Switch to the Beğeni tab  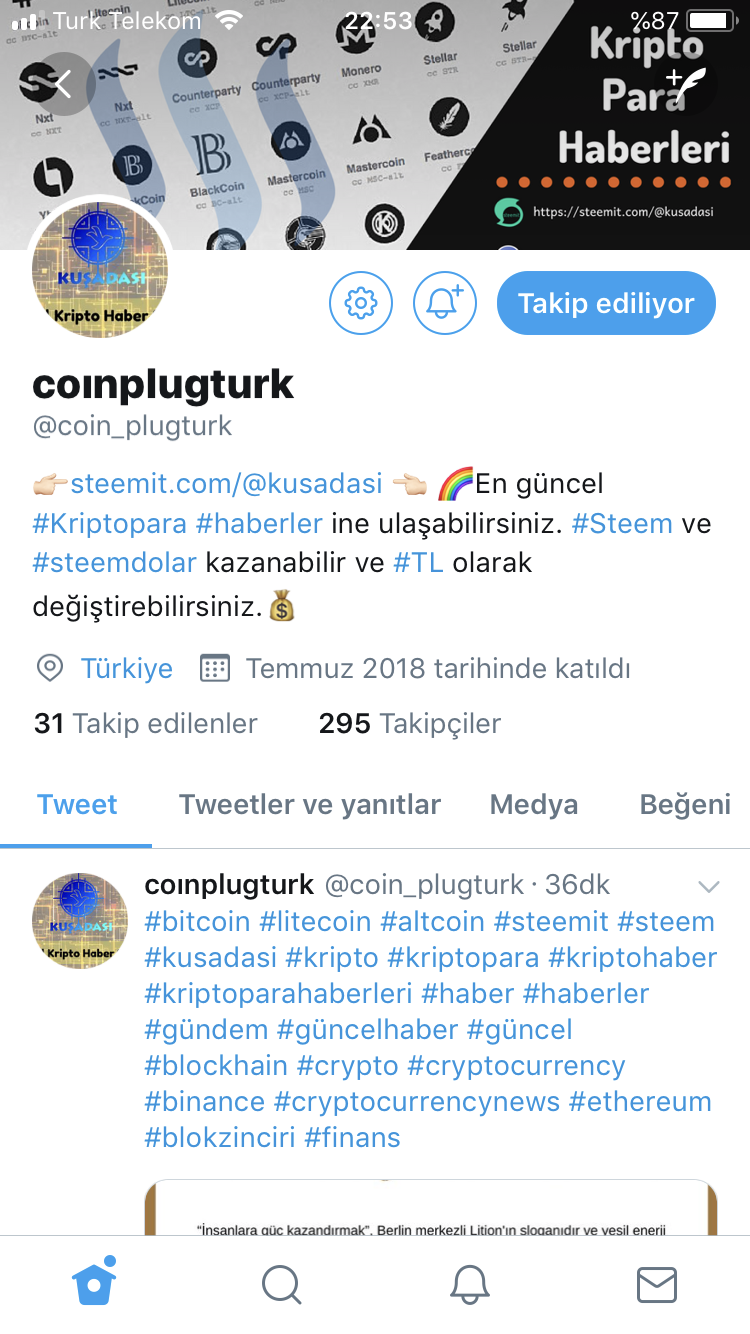(x=686, y=804)
